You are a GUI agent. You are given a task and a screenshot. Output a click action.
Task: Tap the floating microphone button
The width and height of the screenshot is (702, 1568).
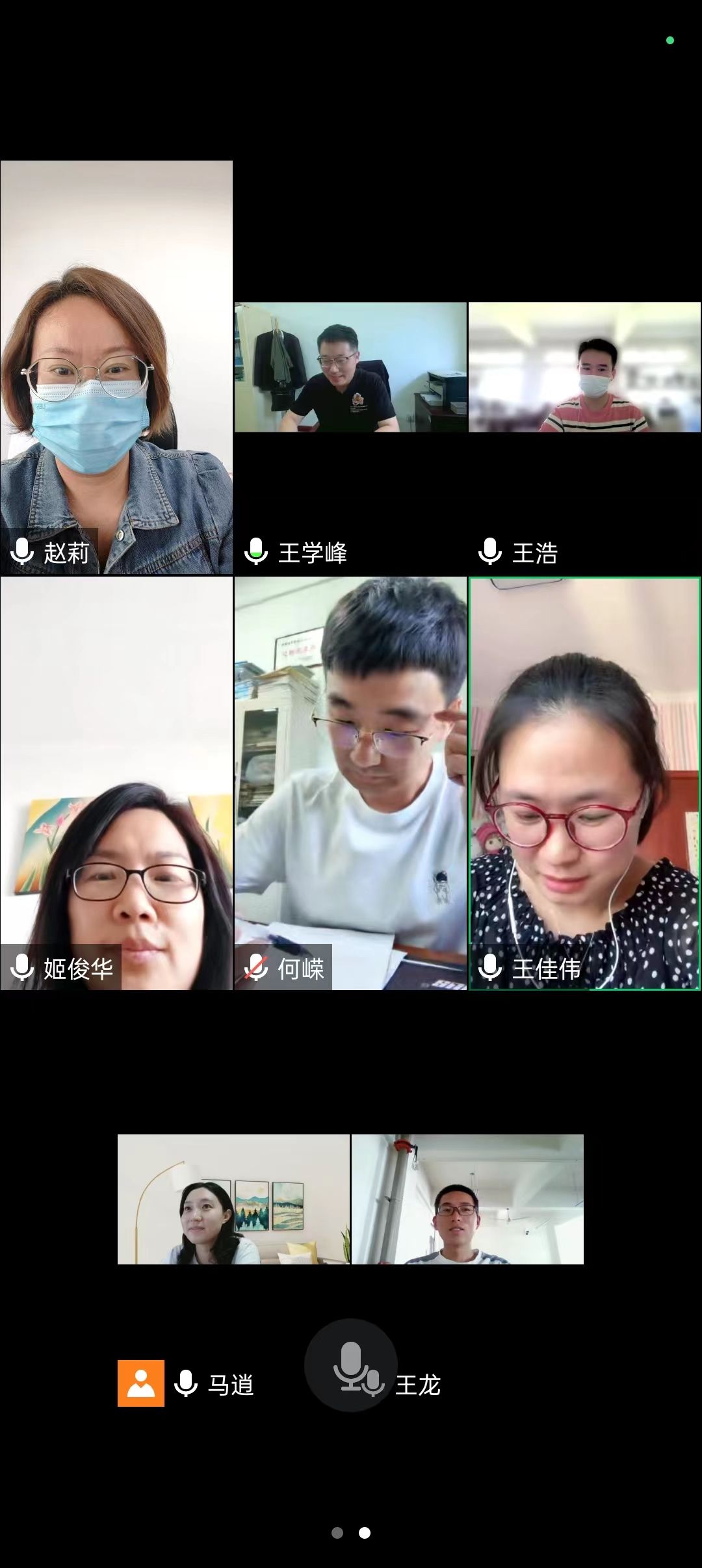(x=351, y=1365)
